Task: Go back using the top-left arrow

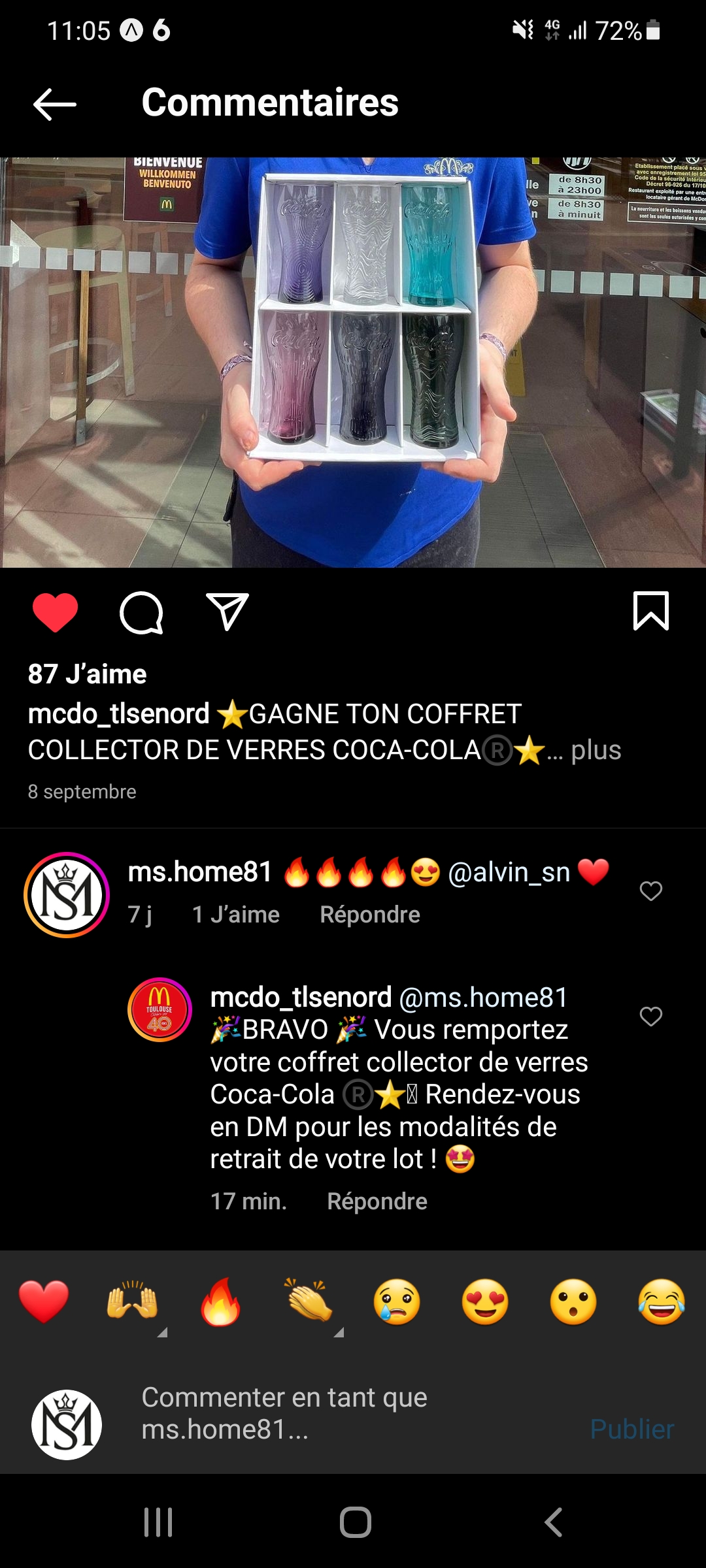Action: (55, 105)
